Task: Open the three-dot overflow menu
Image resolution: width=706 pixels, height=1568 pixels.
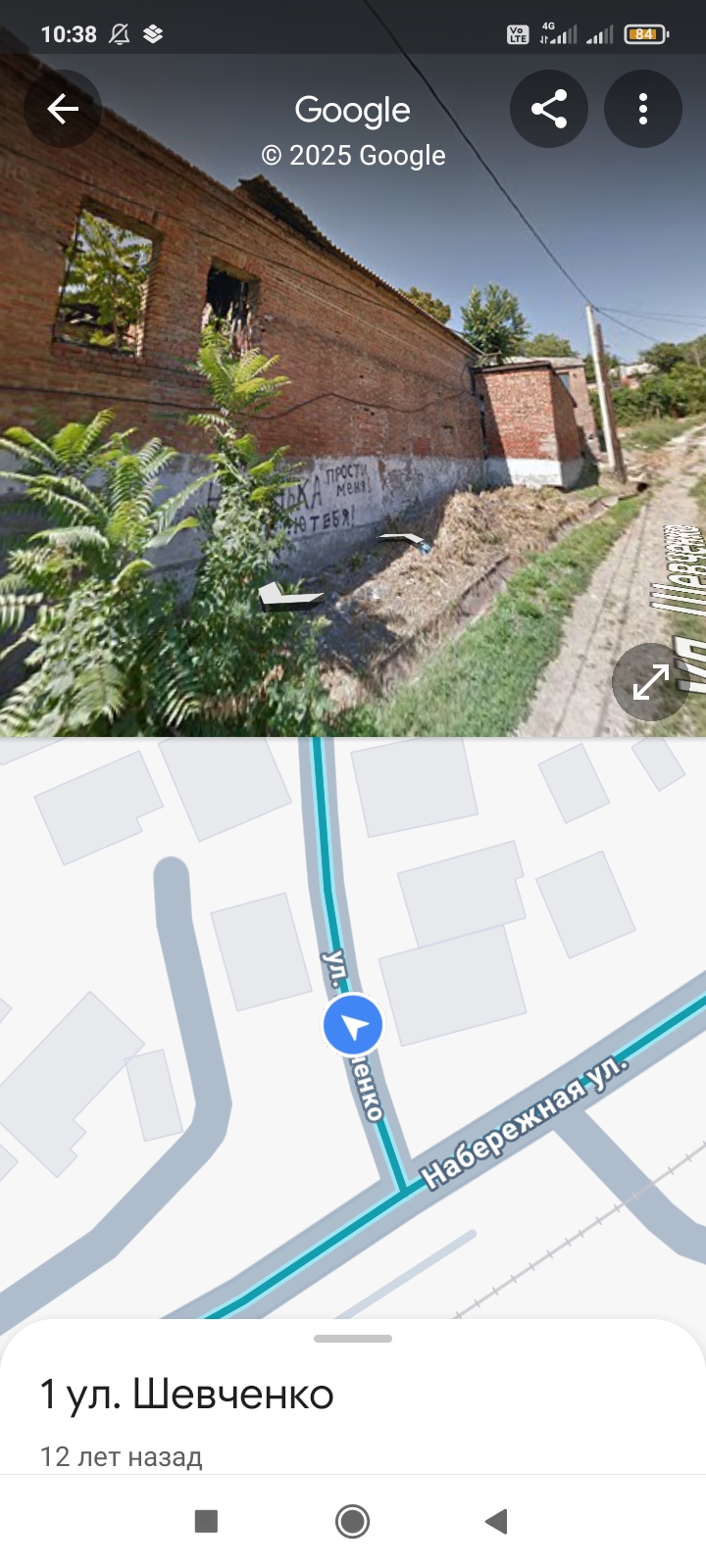Action: tap(643, 109)
